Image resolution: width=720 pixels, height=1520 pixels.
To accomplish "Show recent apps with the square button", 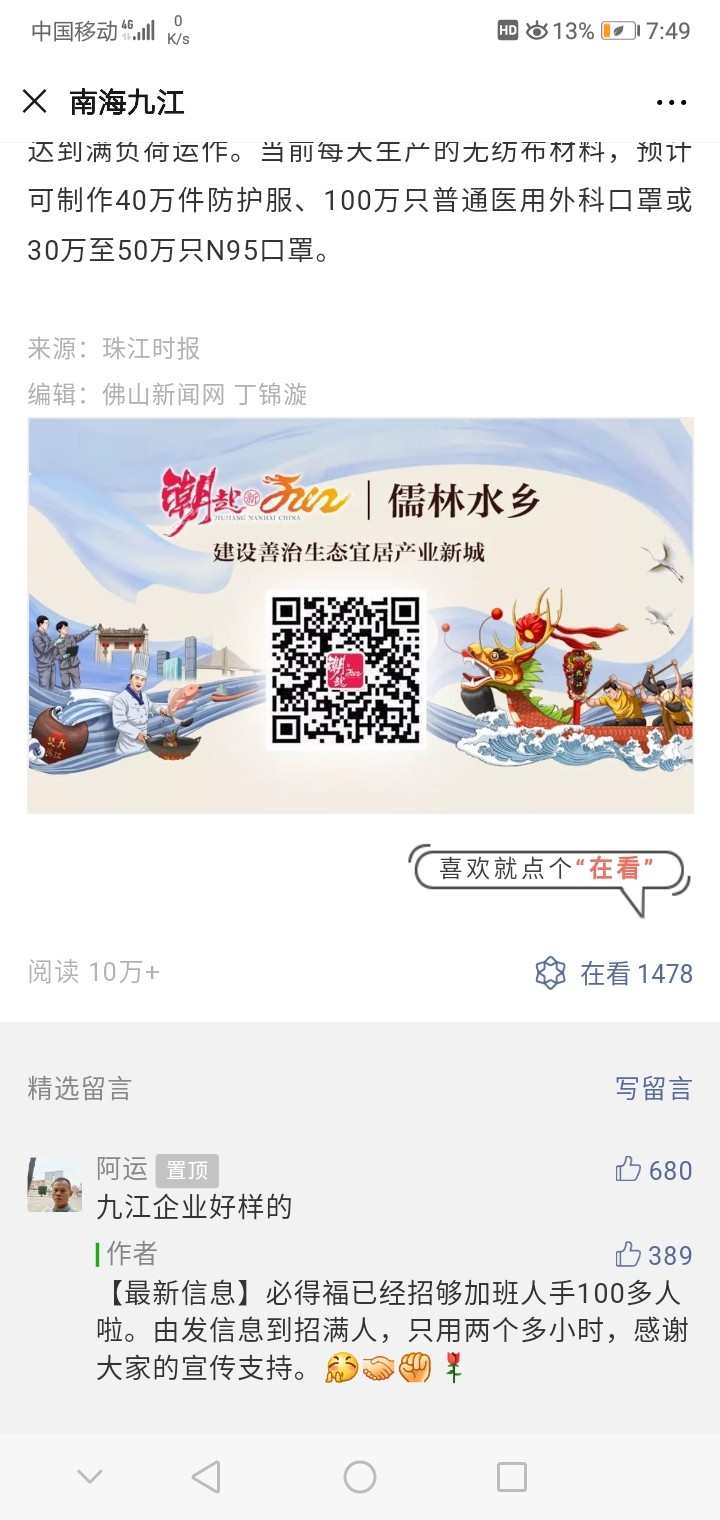I will 512,1477.
